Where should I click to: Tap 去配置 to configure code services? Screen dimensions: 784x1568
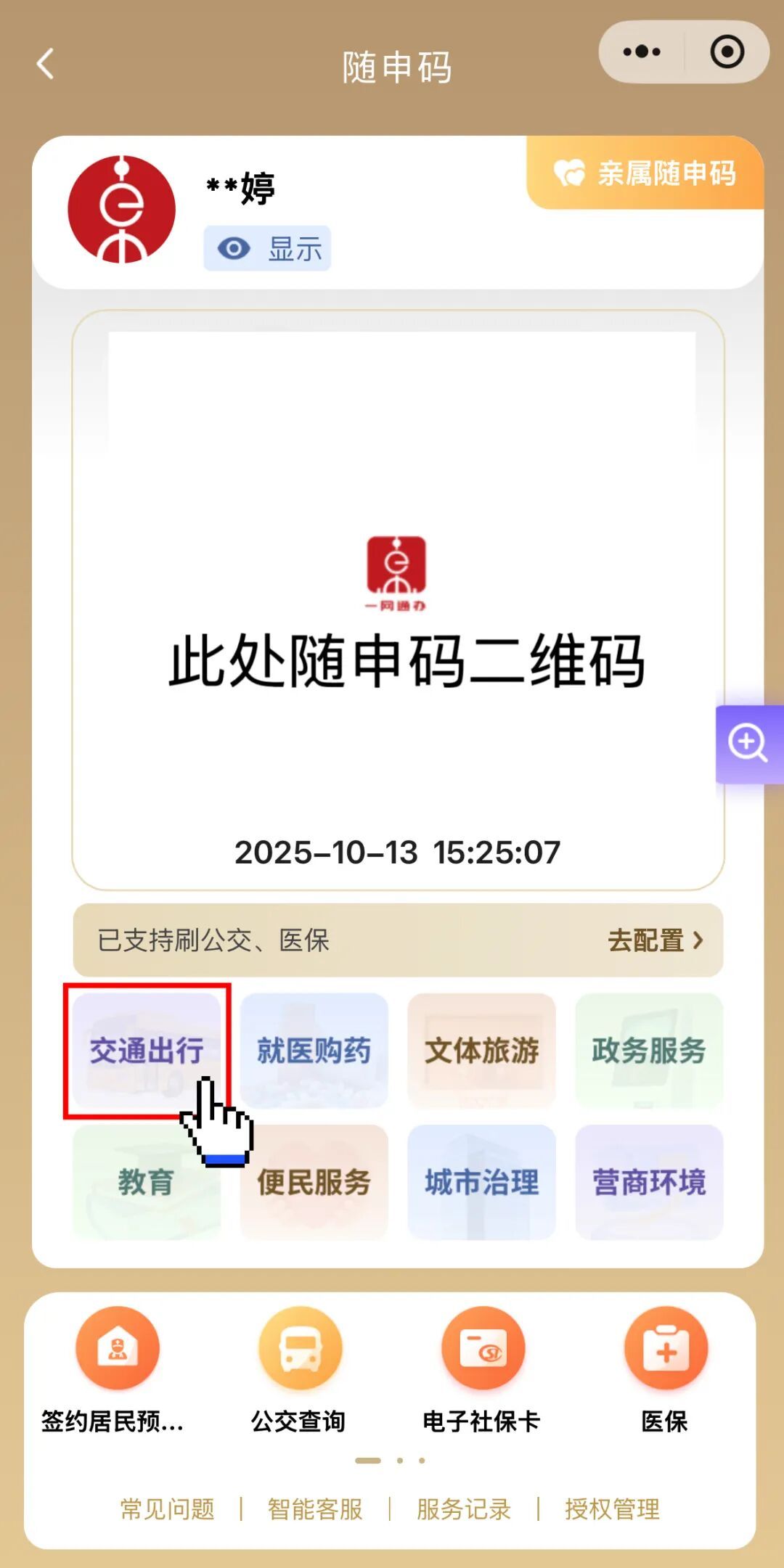[x=655, y=940]
